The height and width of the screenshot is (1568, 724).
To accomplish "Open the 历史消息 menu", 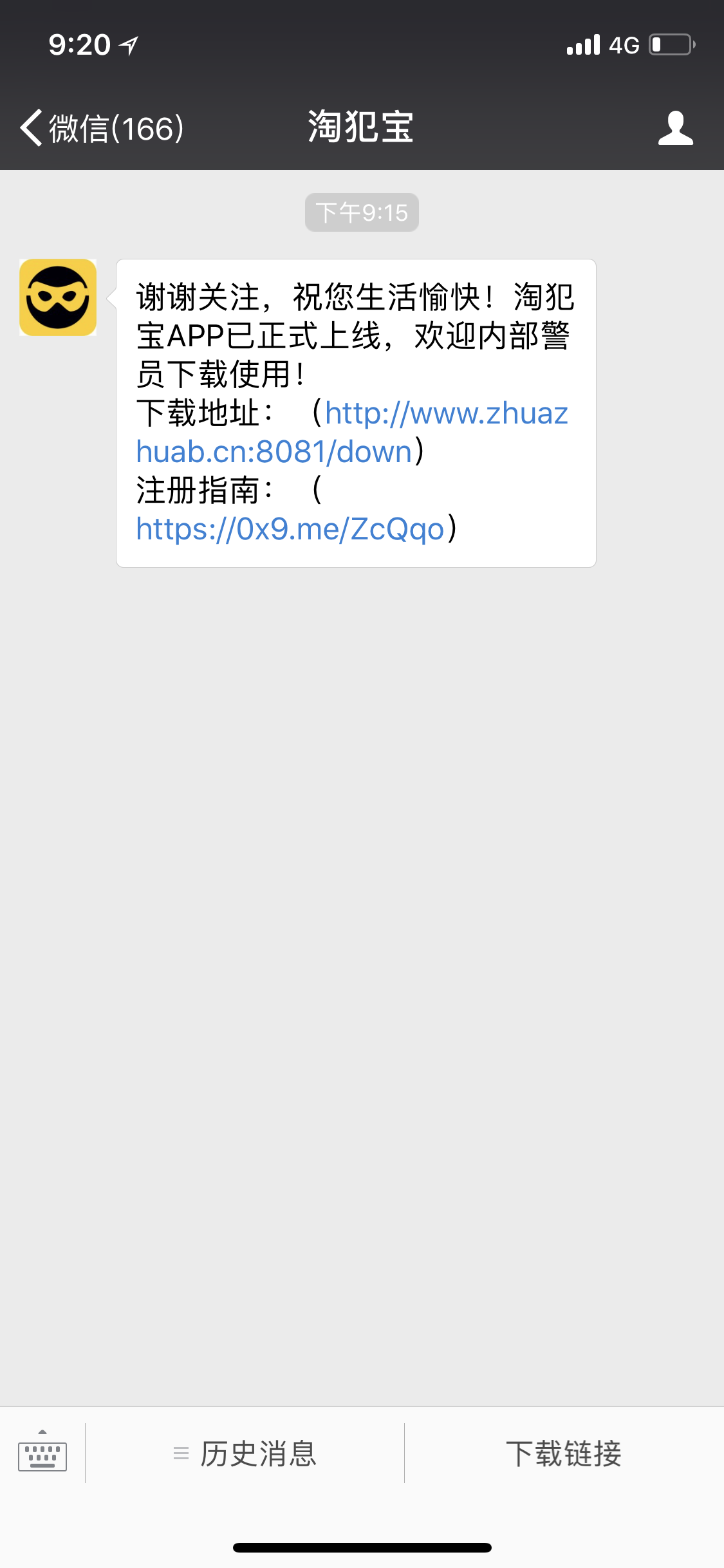I will (x=245, y=1453).
